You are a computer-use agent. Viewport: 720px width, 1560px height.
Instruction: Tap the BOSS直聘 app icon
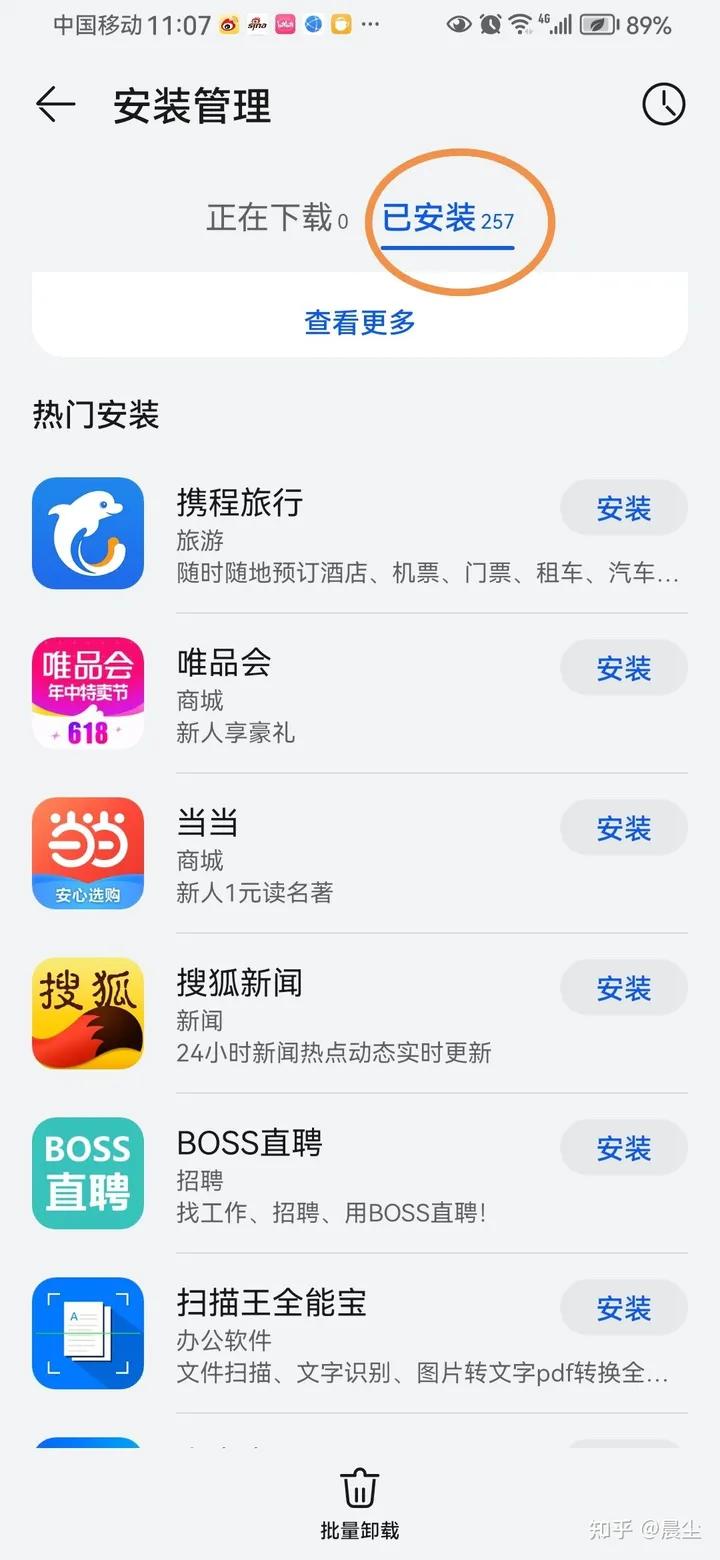coord(88,1173)
